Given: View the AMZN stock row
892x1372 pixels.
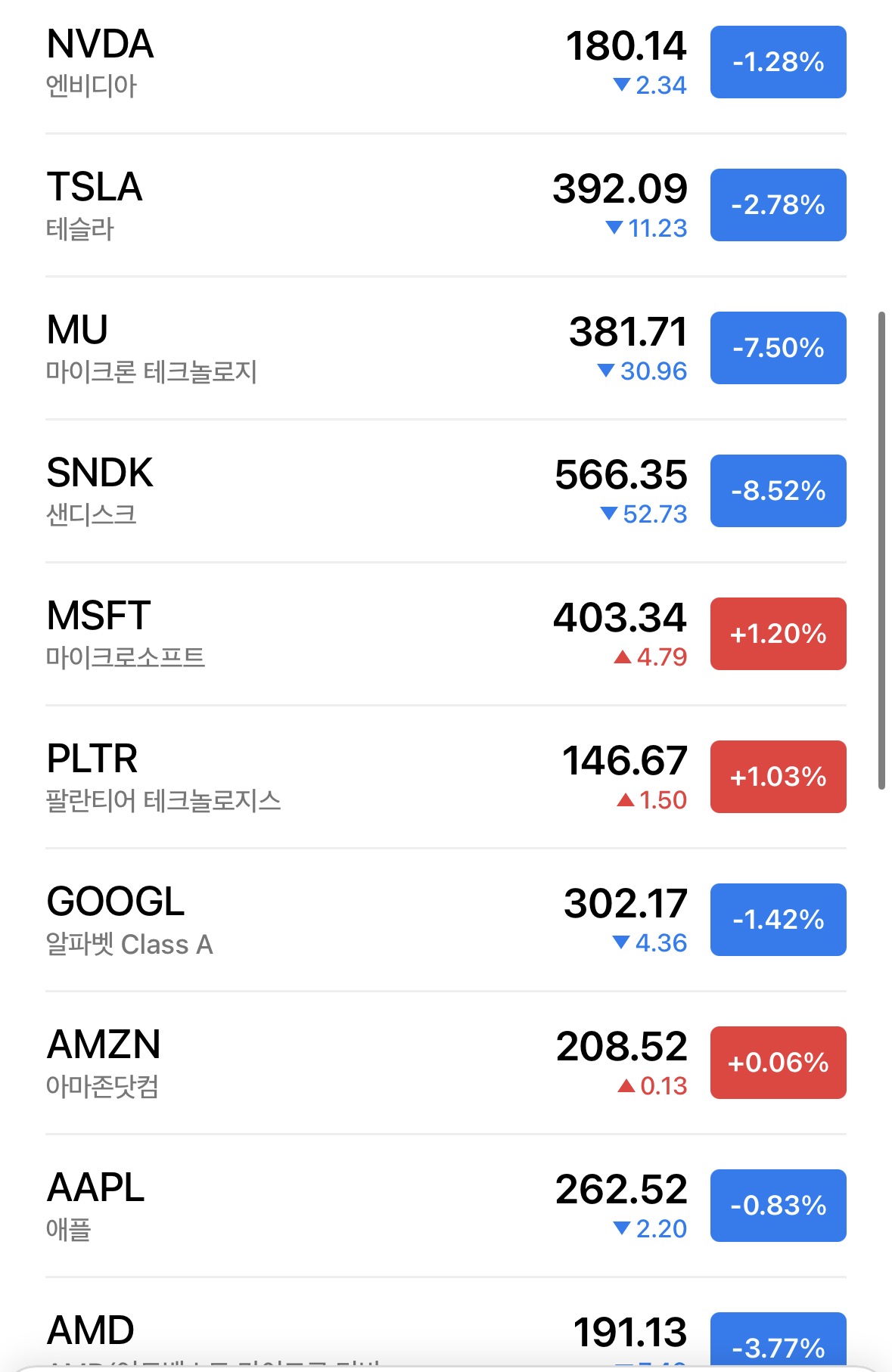Looking at the screenshot, I should (x=446, y=1063).
